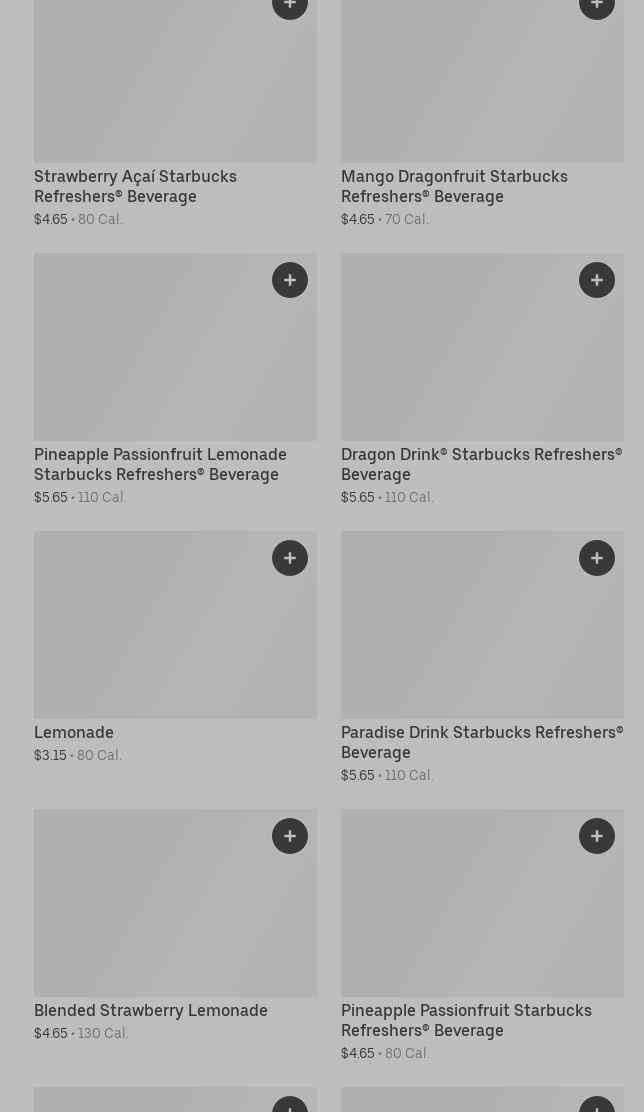The width and height of the screenshot is (644, 1112).
Task: Add Pineapple Passionfruit Refreshers Beverage to order
Action: pos(597,836)
